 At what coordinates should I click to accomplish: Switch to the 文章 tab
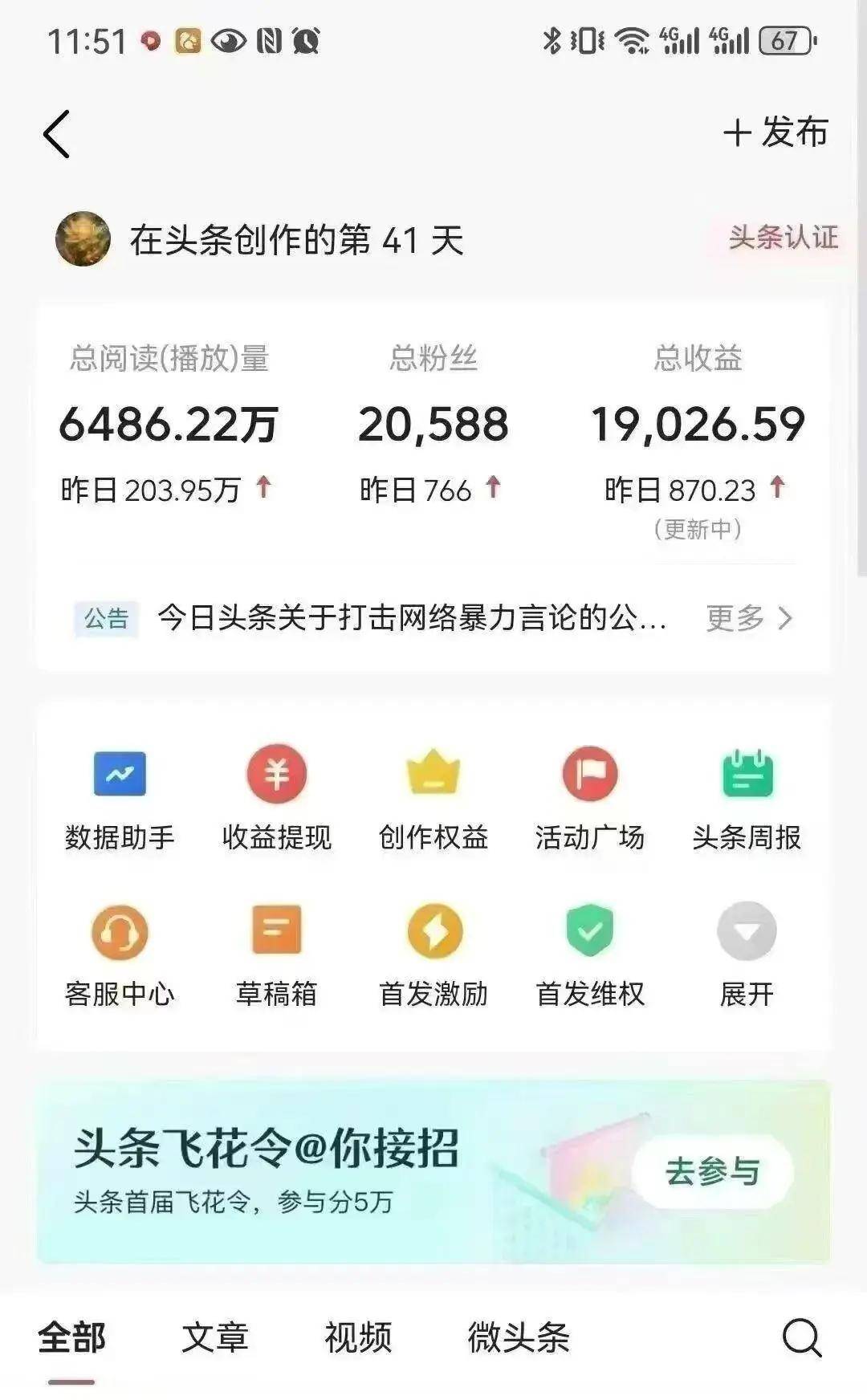[x=214, y=1337]
